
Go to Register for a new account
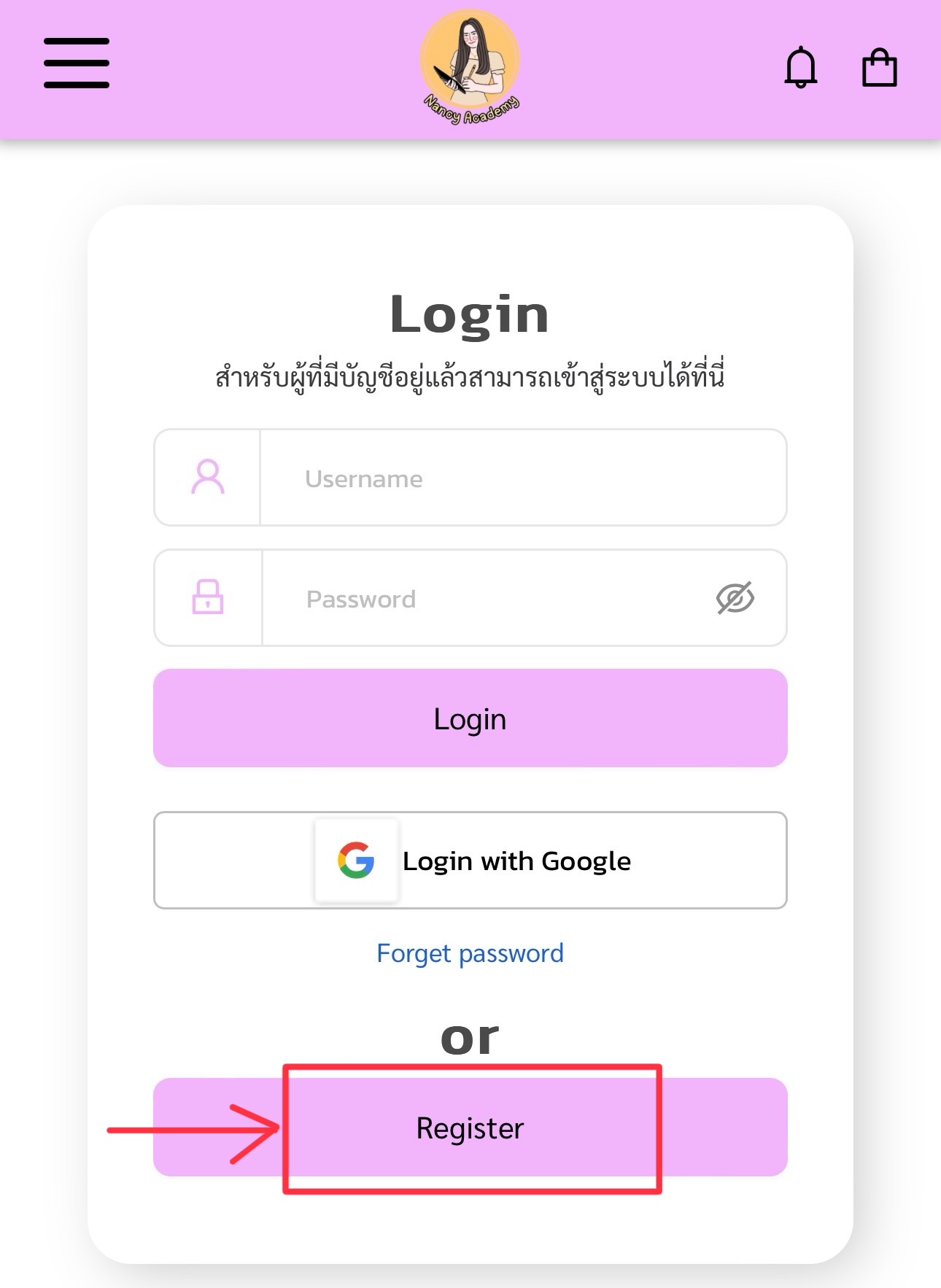pyautogui.click(x=471, y=1128)
